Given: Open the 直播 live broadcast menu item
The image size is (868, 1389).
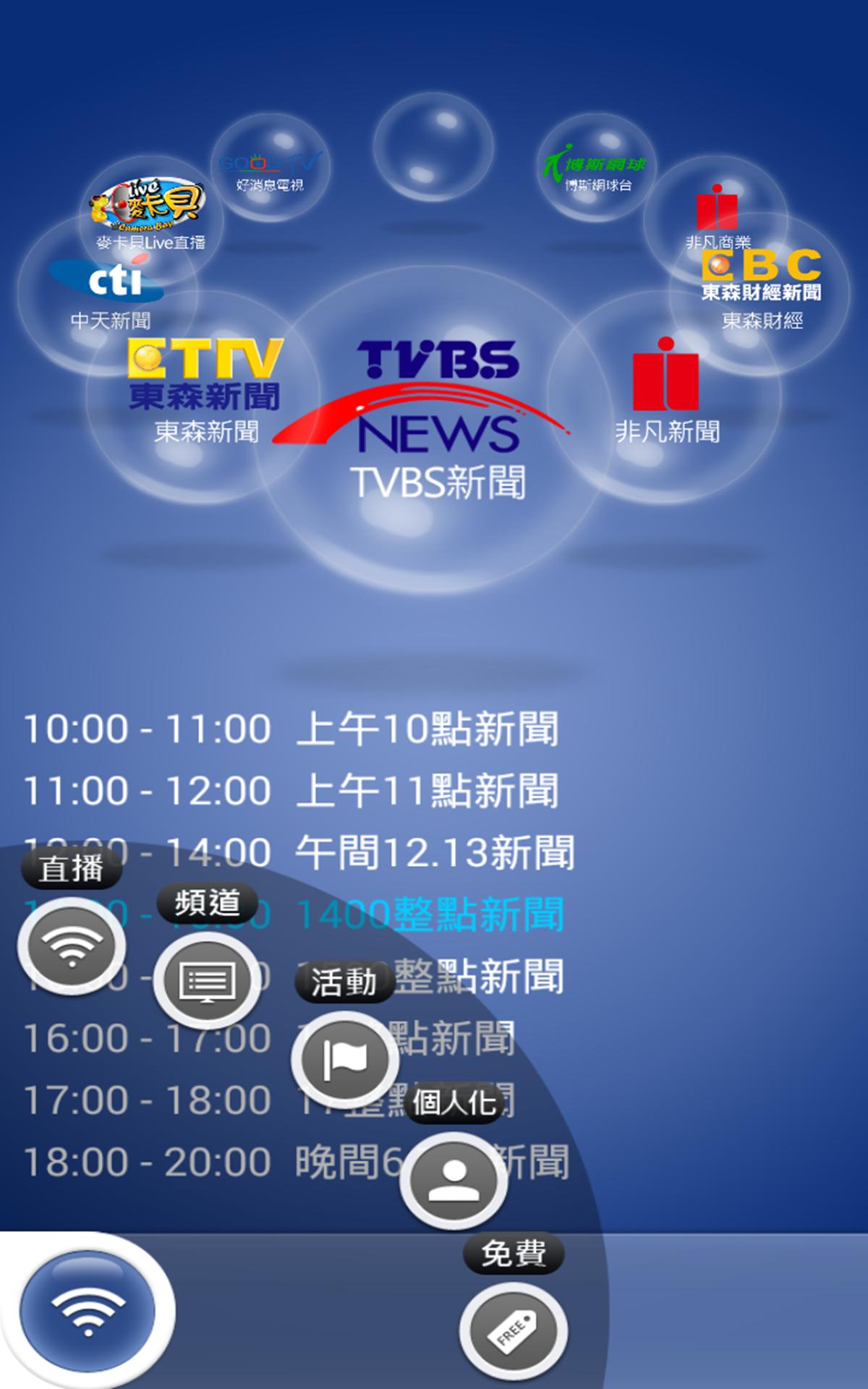Looking at the screenshot, I should (x=71, y=946).
